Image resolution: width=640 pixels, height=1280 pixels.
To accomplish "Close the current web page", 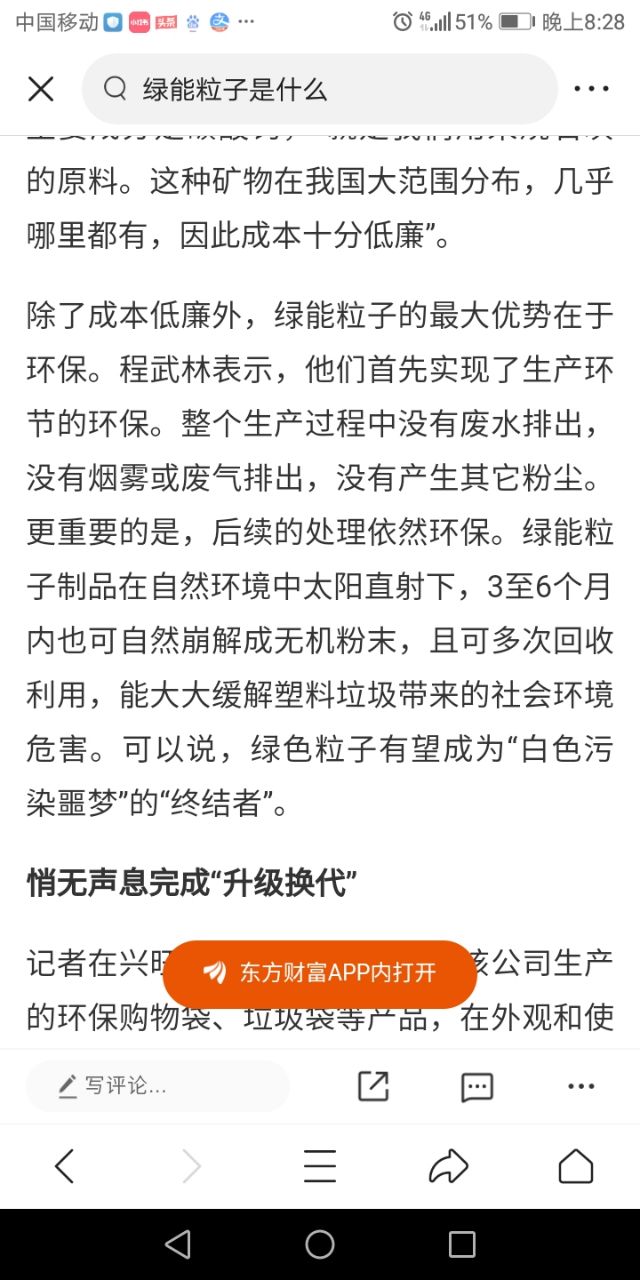I will [x=41, y=89].
